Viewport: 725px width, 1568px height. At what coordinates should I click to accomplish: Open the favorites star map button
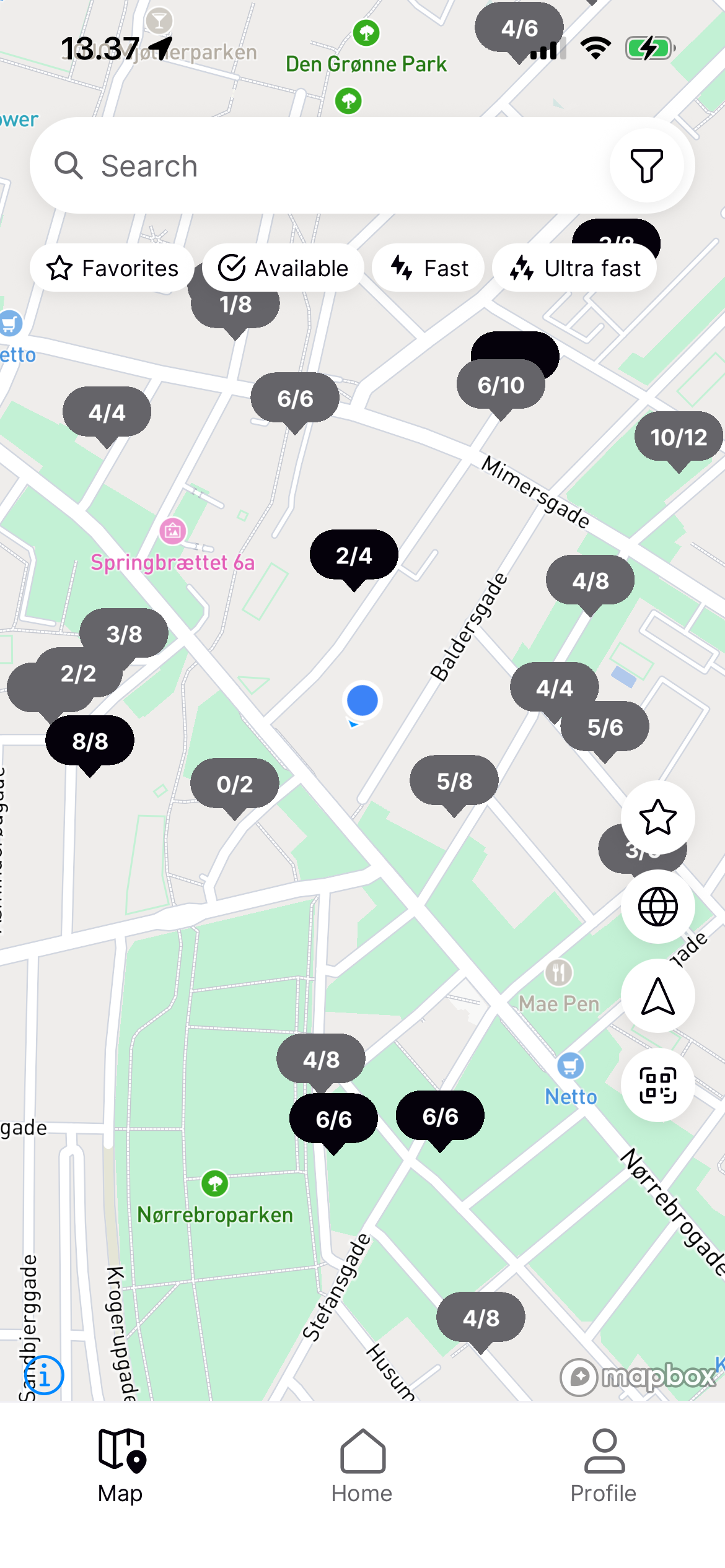point(657,817)
